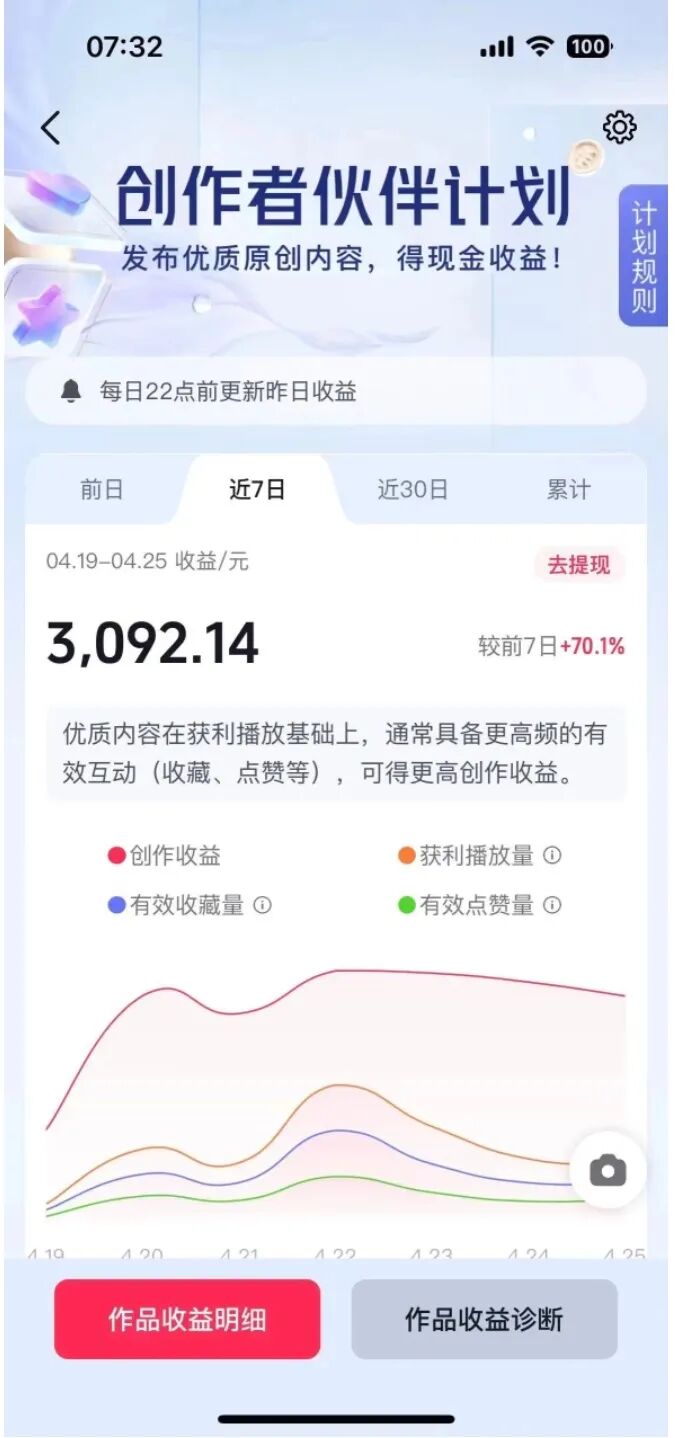This screenshot has width=675, height=1438.
Task: Switch to the 近30日 tab
Action: tap(413, 490)
